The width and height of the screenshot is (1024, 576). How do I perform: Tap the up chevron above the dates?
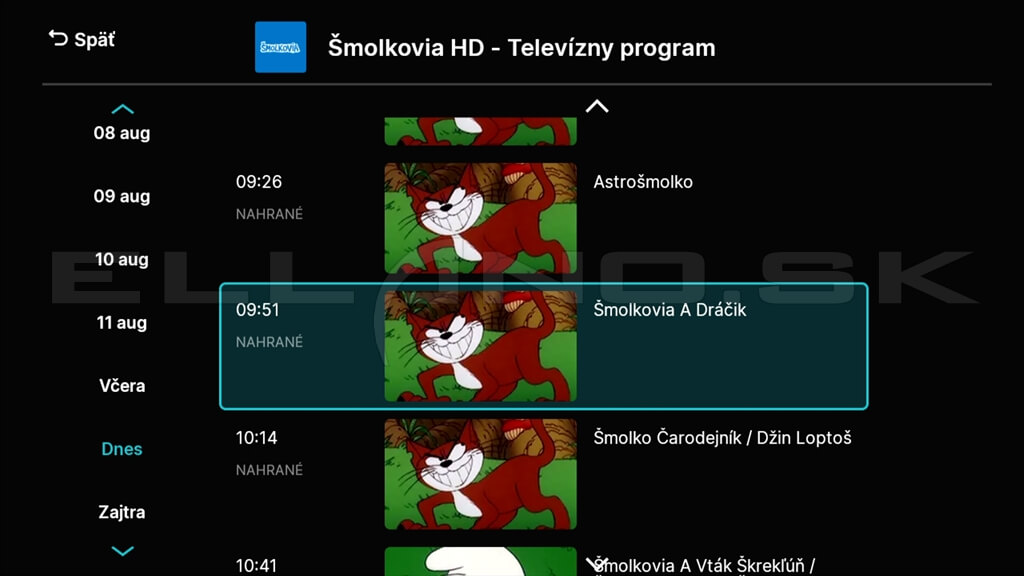pos(122,109)
